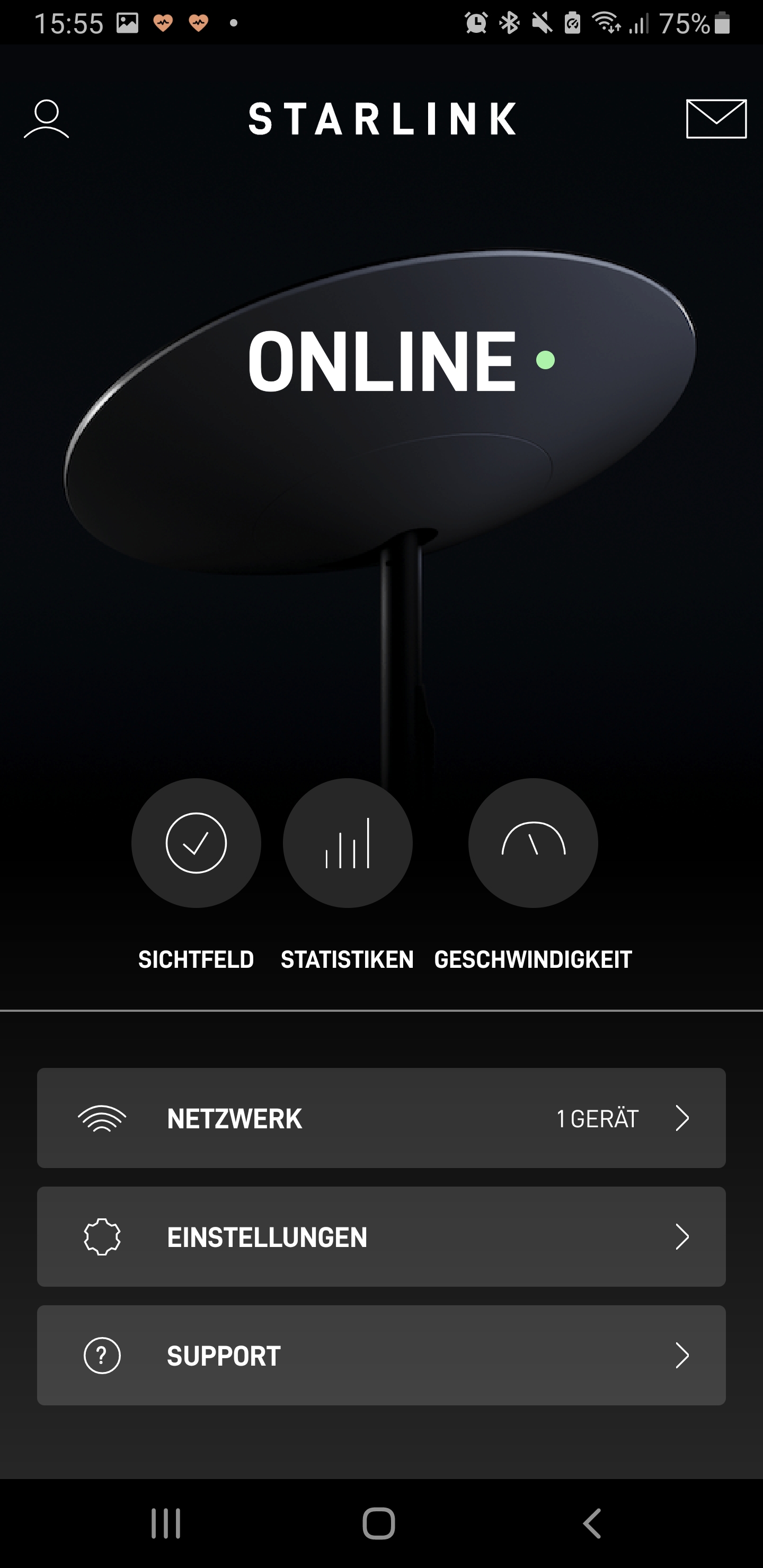Go back with the system back button
This screenshot has height=1568, width=763.
click(x=592, y=1524)
